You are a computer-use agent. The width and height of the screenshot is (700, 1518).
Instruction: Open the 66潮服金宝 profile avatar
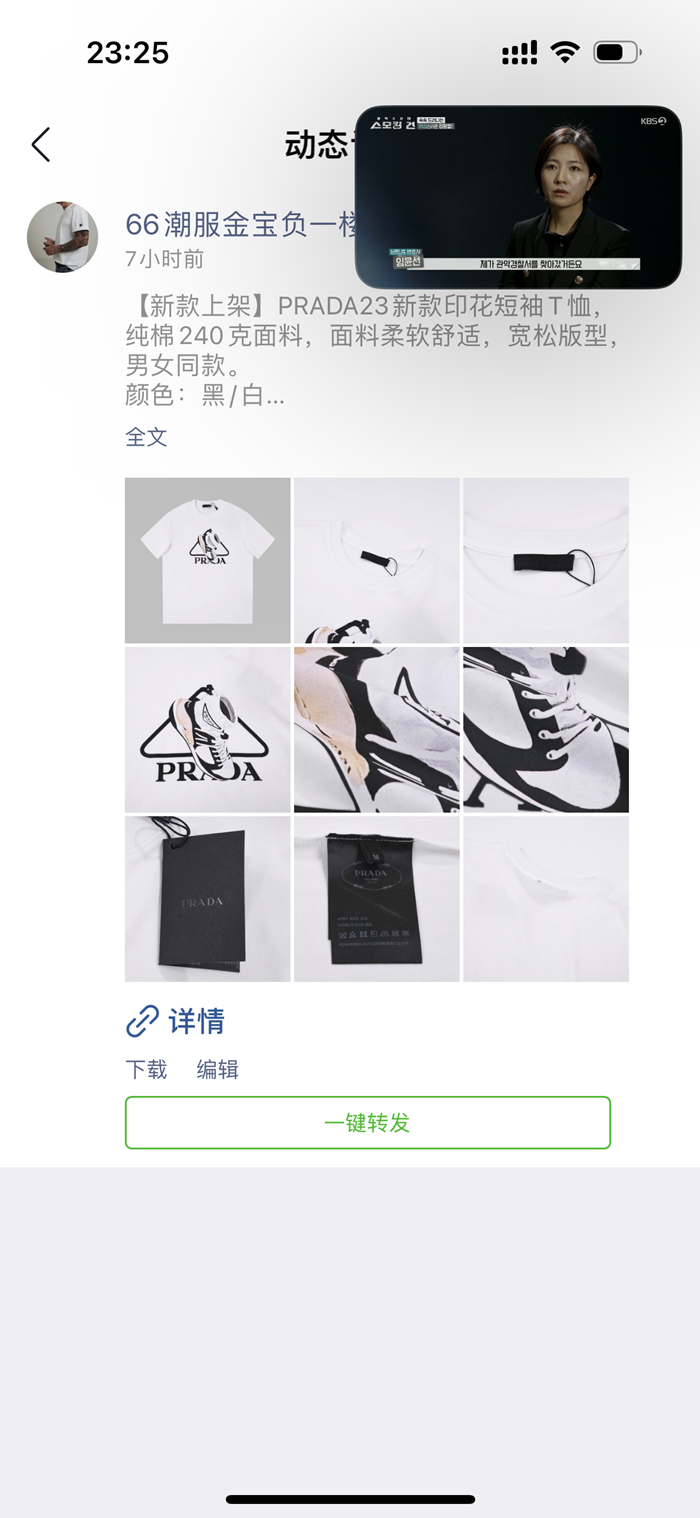(62, 237)
